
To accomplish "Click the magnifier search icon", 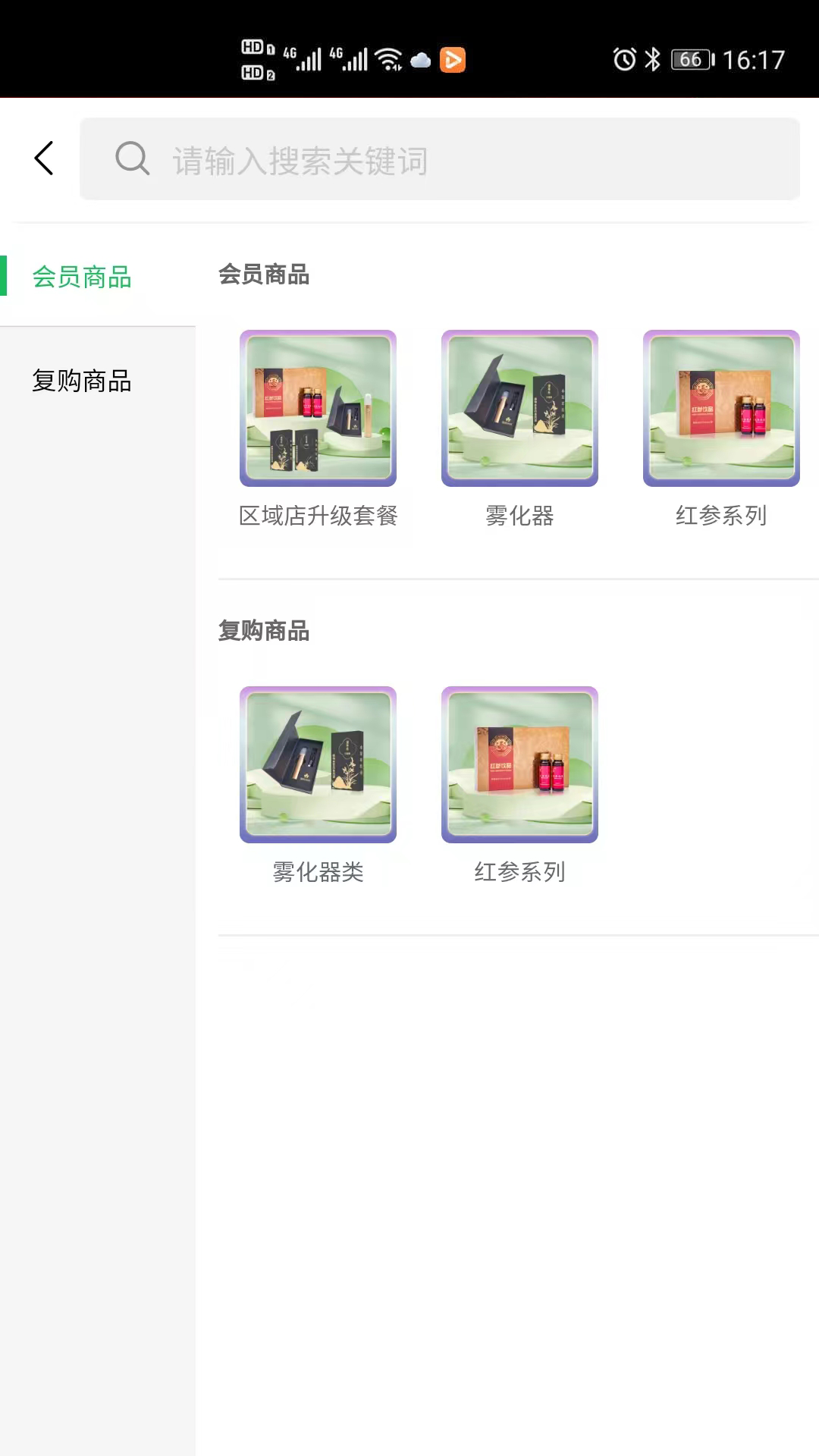I will [x=132, y=160].
